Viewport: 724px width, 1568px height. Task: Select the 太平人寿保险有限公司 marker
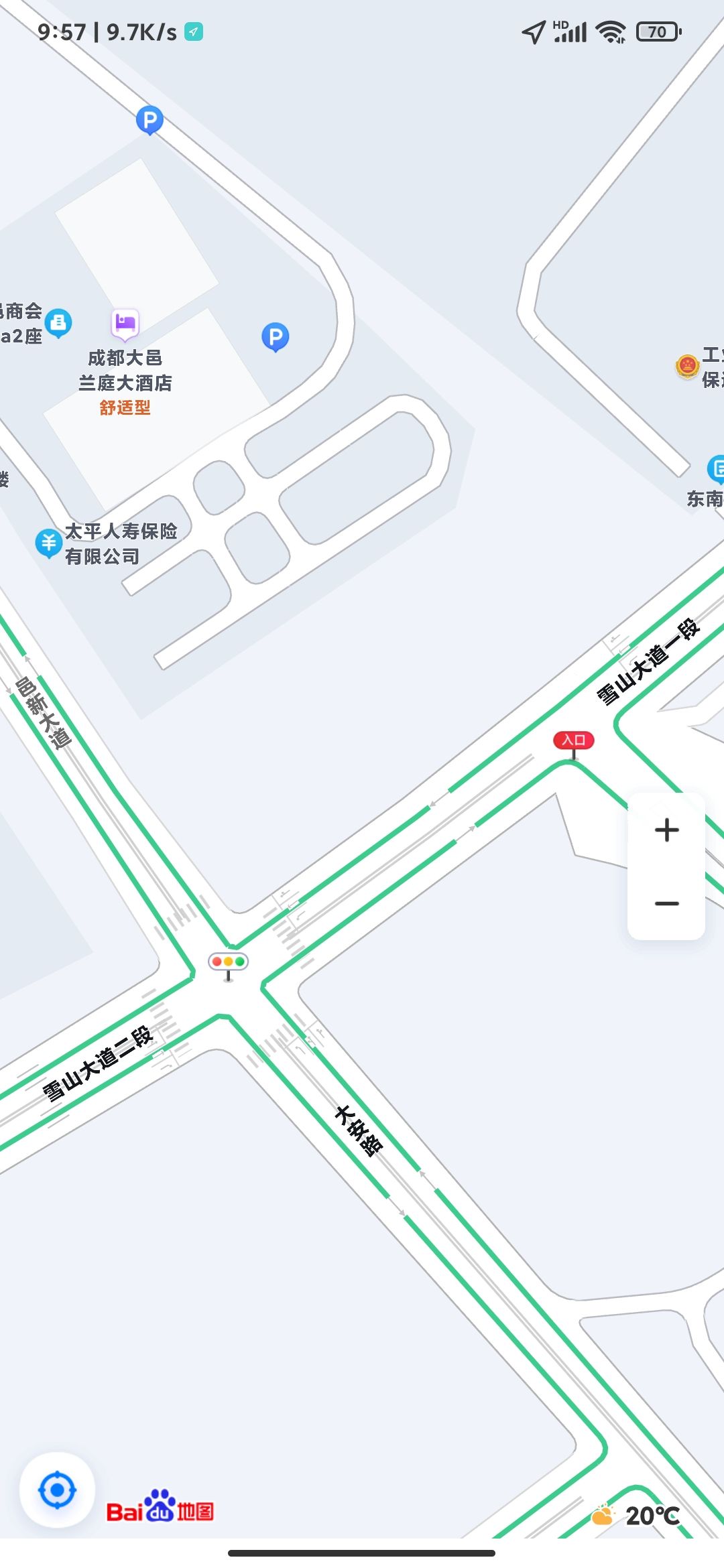pos(48,542)
